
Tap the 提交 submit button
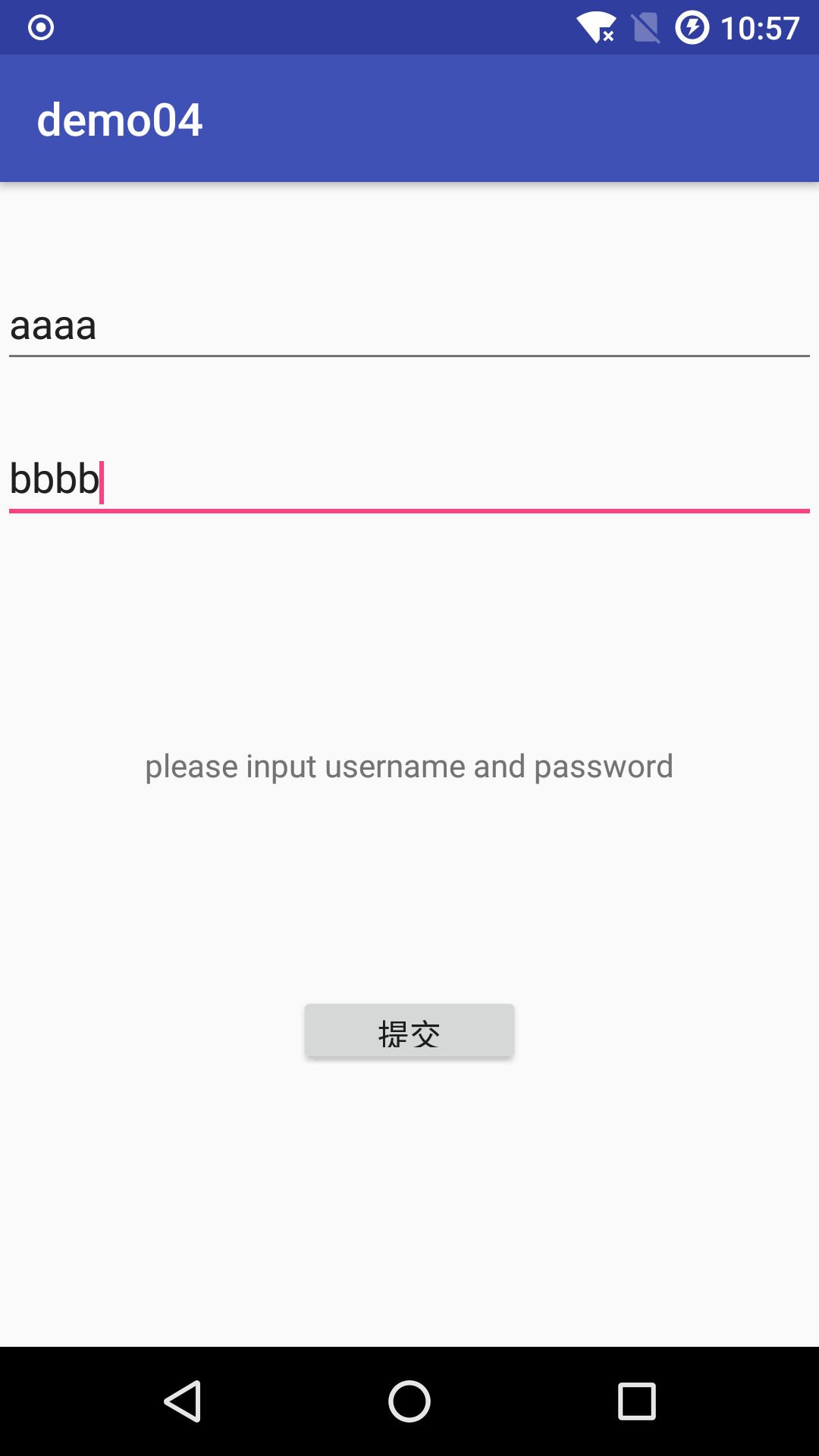point(409,1031)
